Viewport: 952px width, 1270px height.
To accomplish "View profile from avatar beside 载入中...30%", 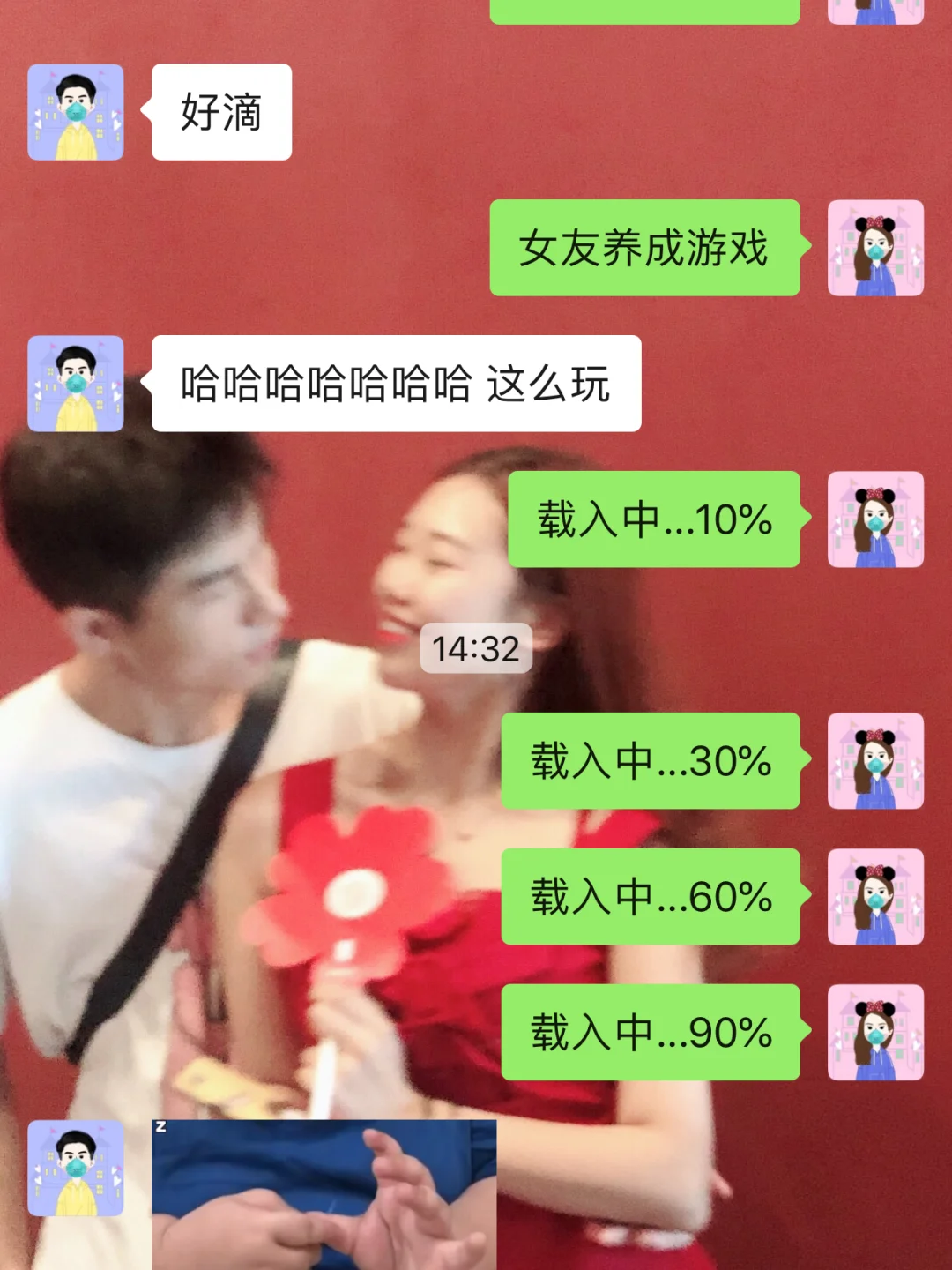I will click(875, 761).
